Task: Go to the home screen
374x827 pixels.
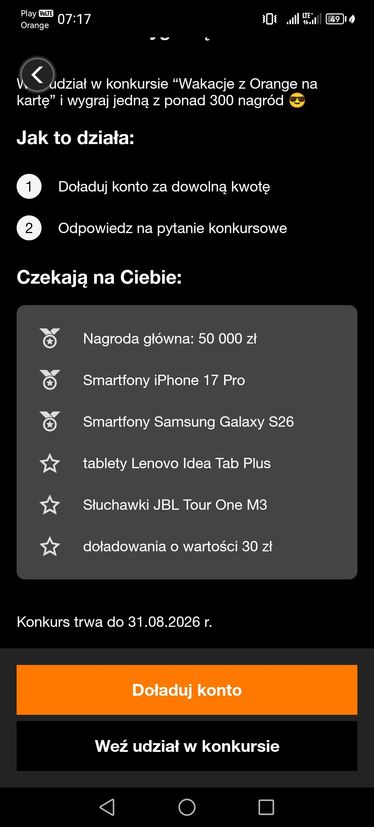Action: (187, 806)
